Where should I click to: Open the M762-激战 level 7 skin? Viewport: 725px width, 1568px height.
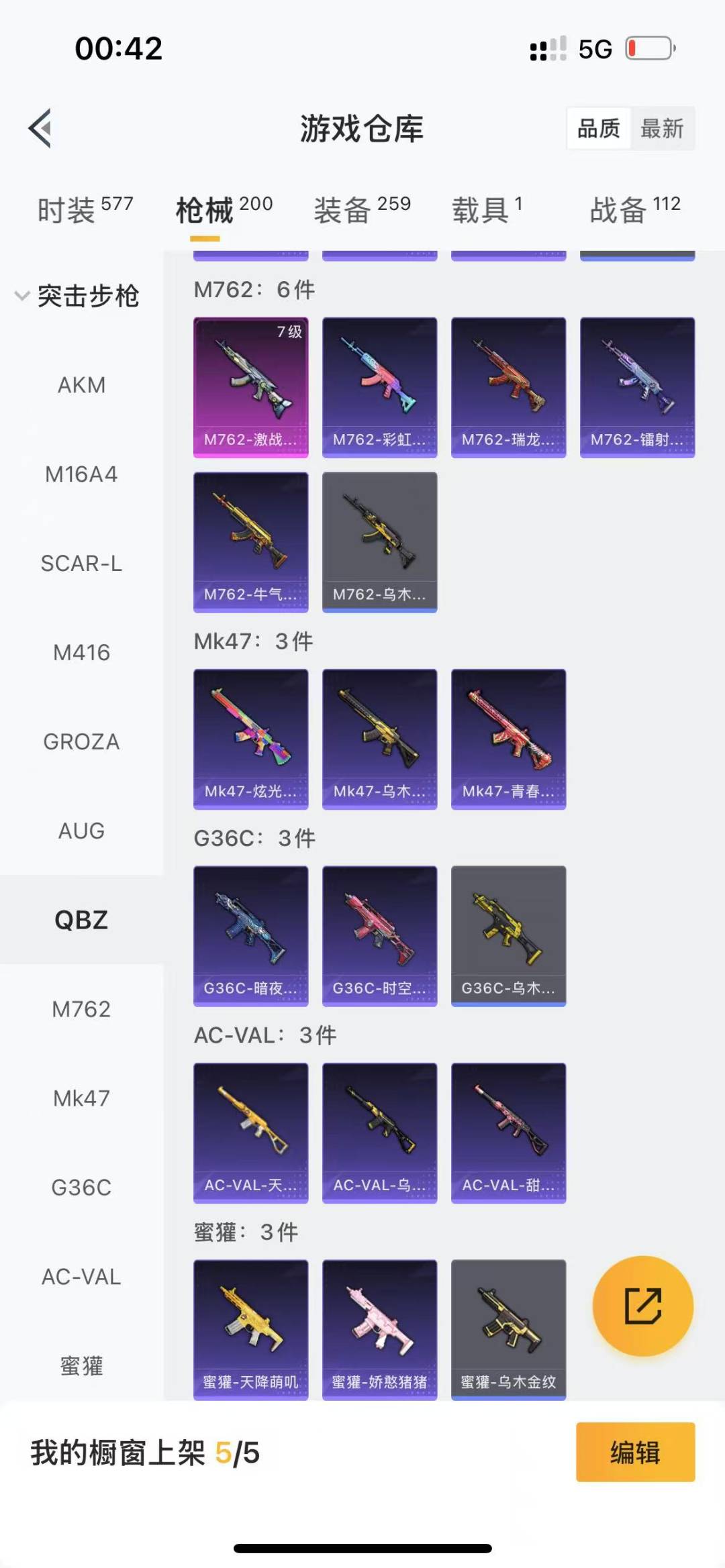click(x=251, y=387)
